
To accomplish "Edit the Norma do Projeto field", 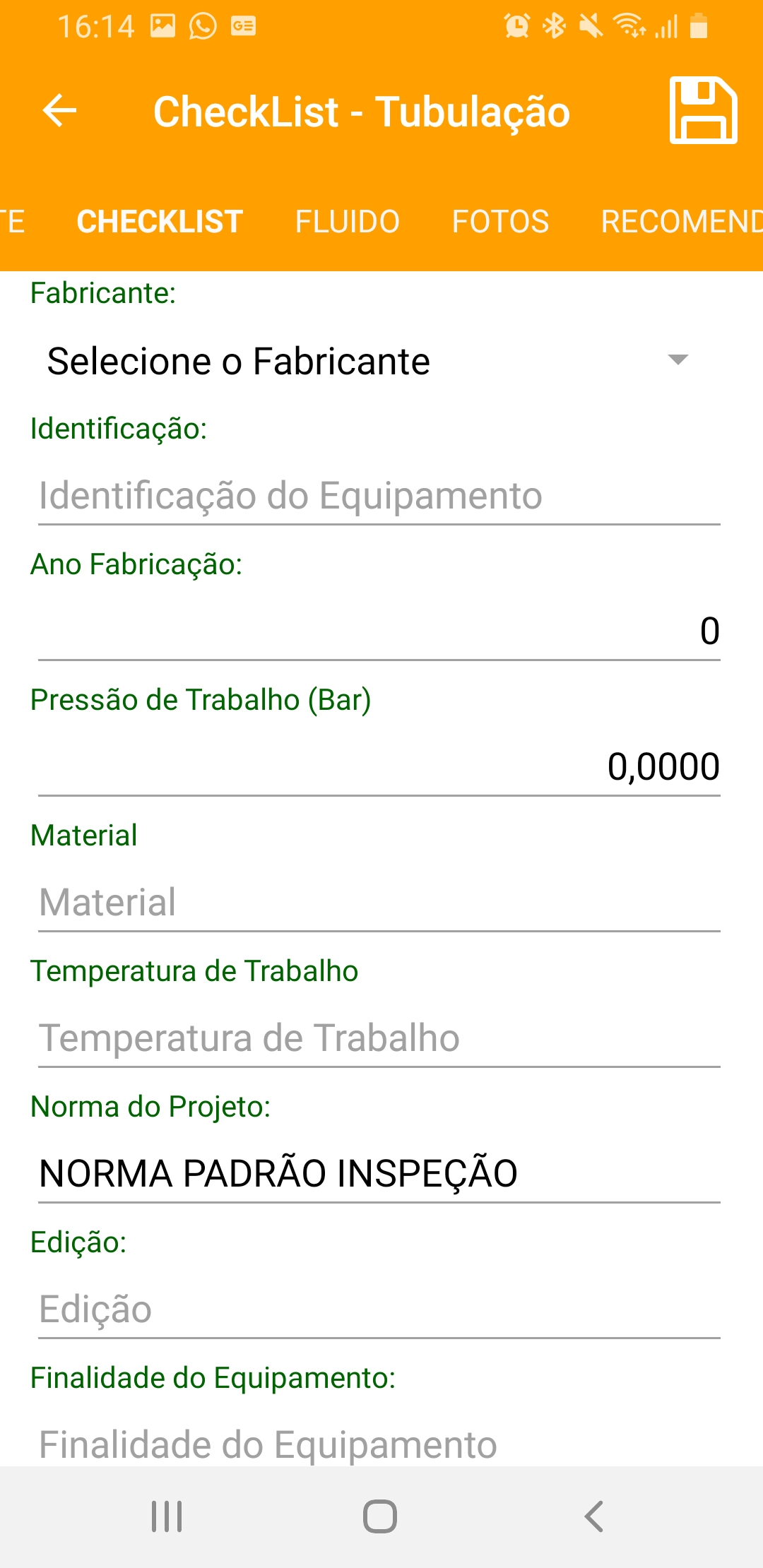I will [x=379, y=1173].
